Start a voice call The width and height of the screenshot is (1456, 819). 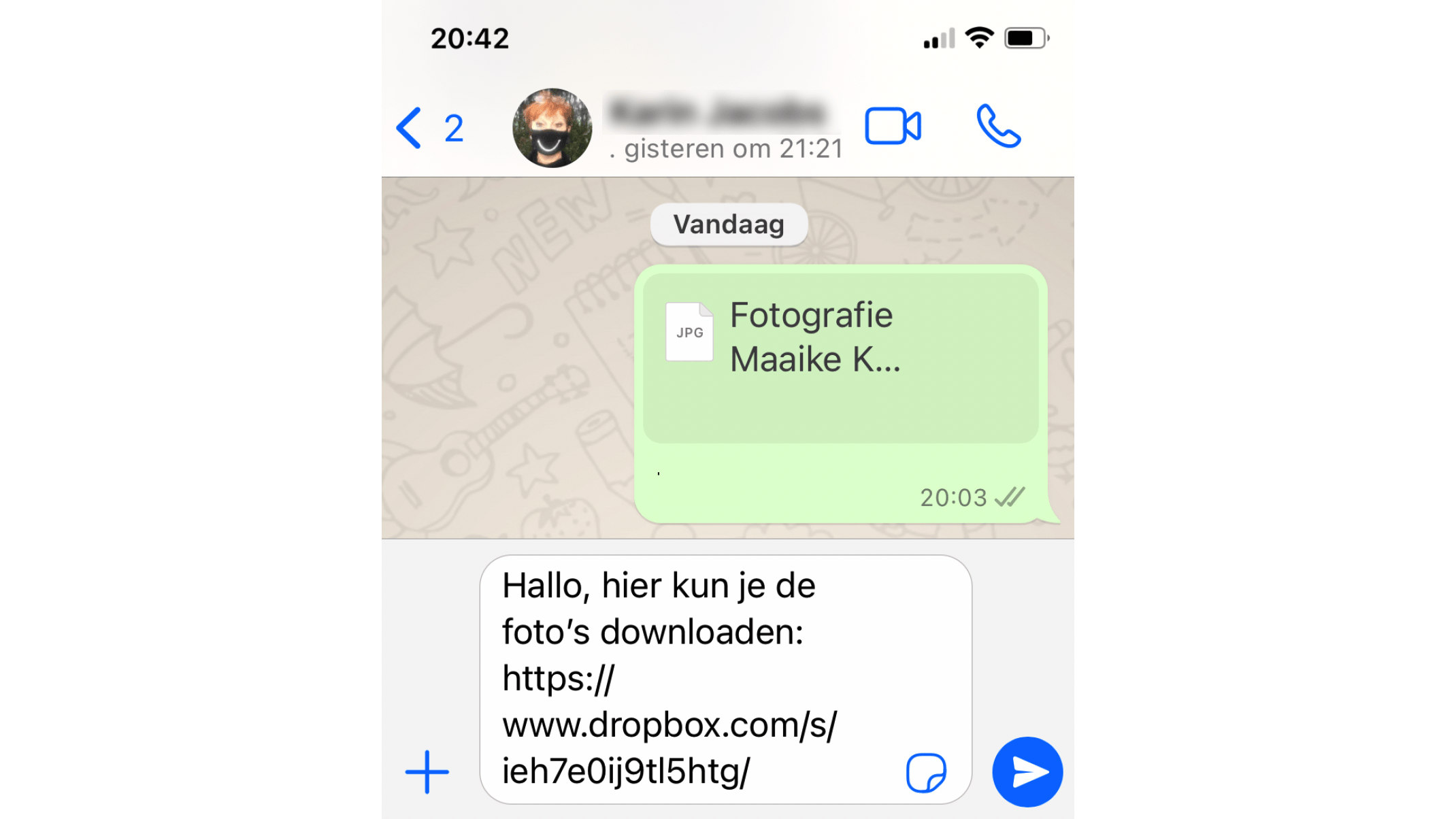click(998, 127)
